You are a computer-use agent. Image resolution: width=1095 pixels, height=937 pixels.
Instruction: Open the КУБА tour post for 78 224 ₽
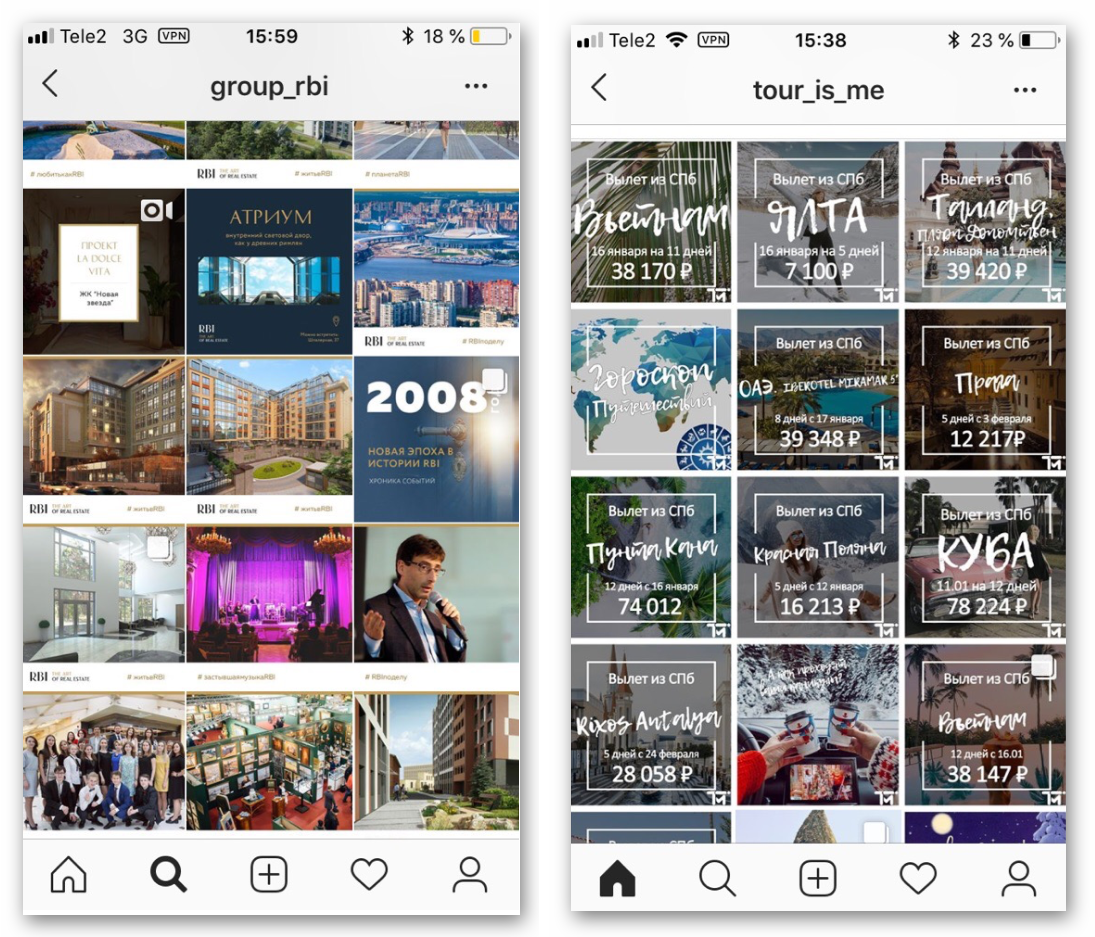point(985,556)
